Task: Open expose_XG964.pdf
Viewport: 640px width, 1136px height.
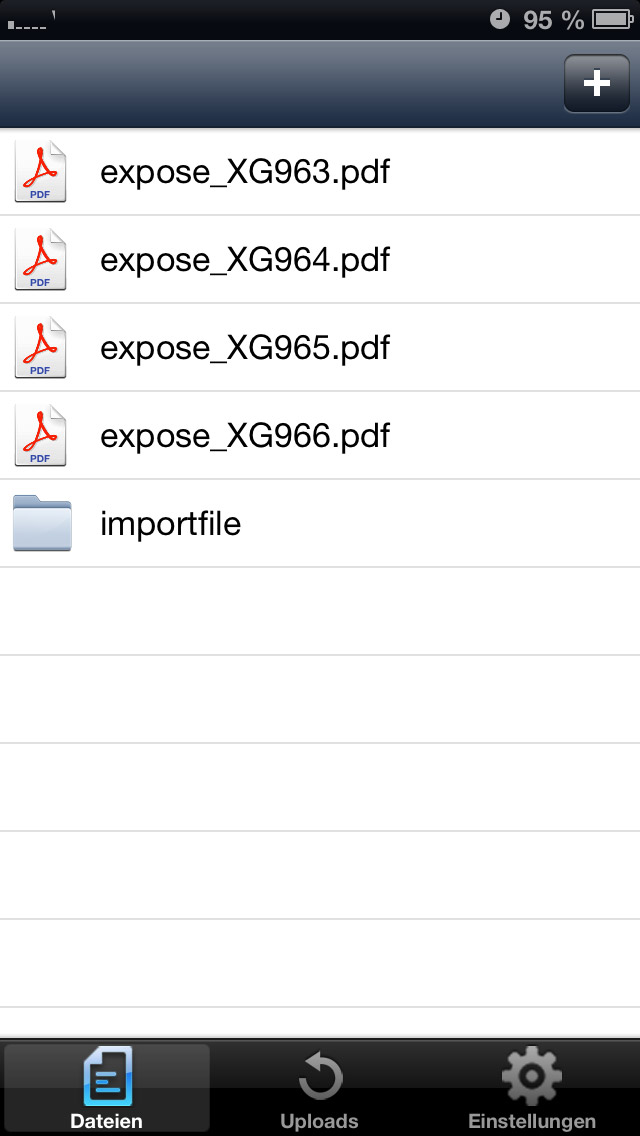Action: (320, 259)
